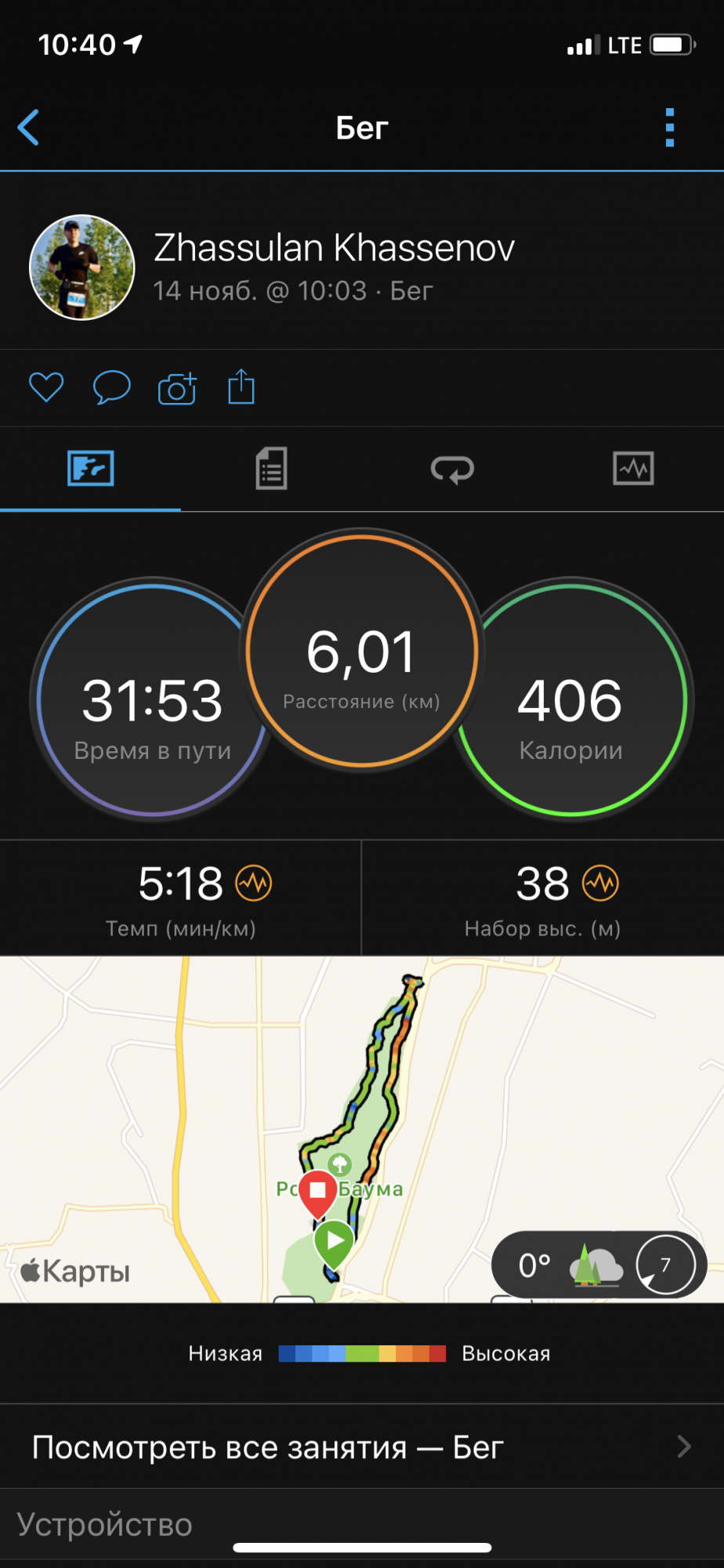
Task: Switch to the charts tab
Action: coord(633,469)
